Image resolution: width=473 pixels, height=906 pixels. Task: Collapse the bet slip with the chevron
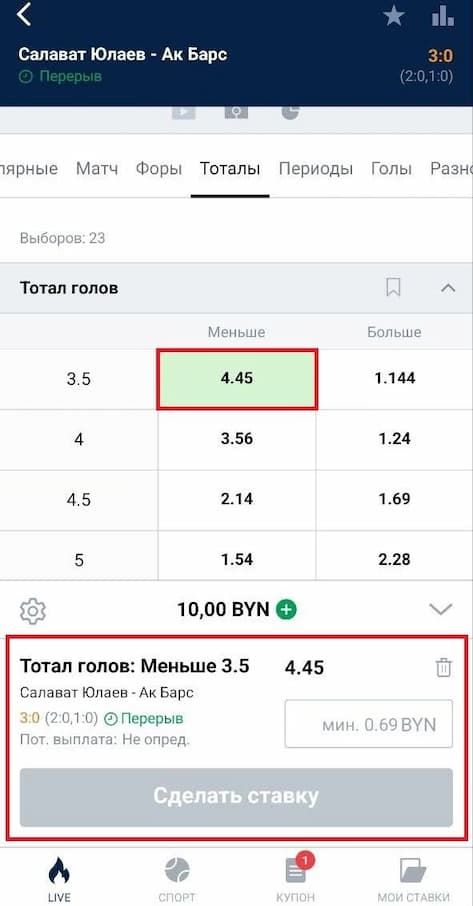point(442,609)
